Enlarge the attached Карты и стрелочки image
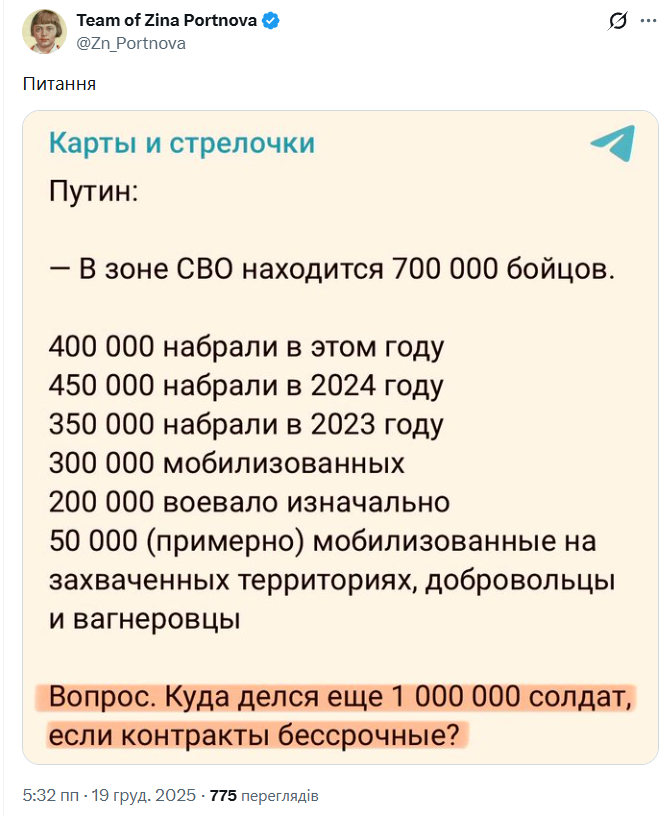 340,437
